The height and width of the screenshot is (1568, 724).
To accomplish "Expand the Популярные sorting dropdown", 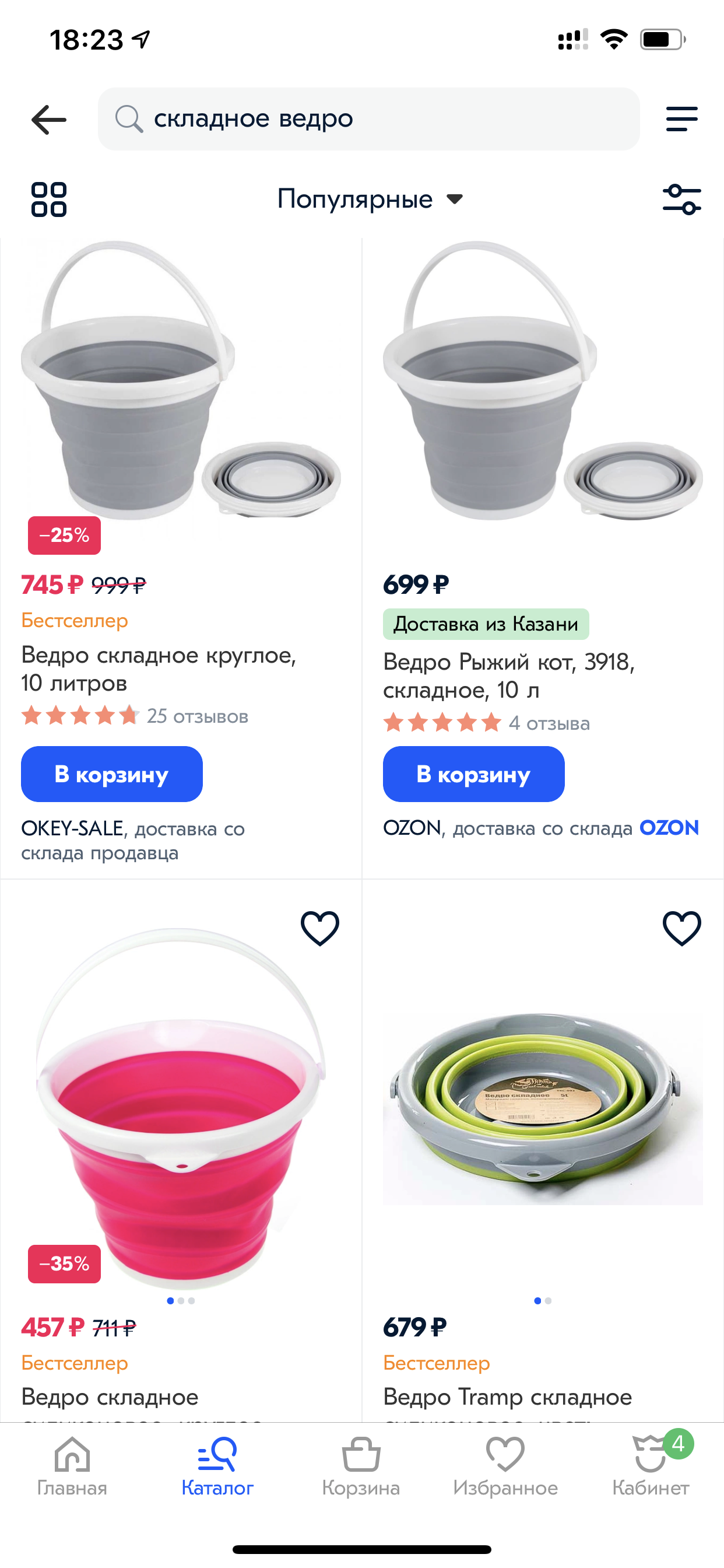I will pyautogui.click(x=370, y=199).
